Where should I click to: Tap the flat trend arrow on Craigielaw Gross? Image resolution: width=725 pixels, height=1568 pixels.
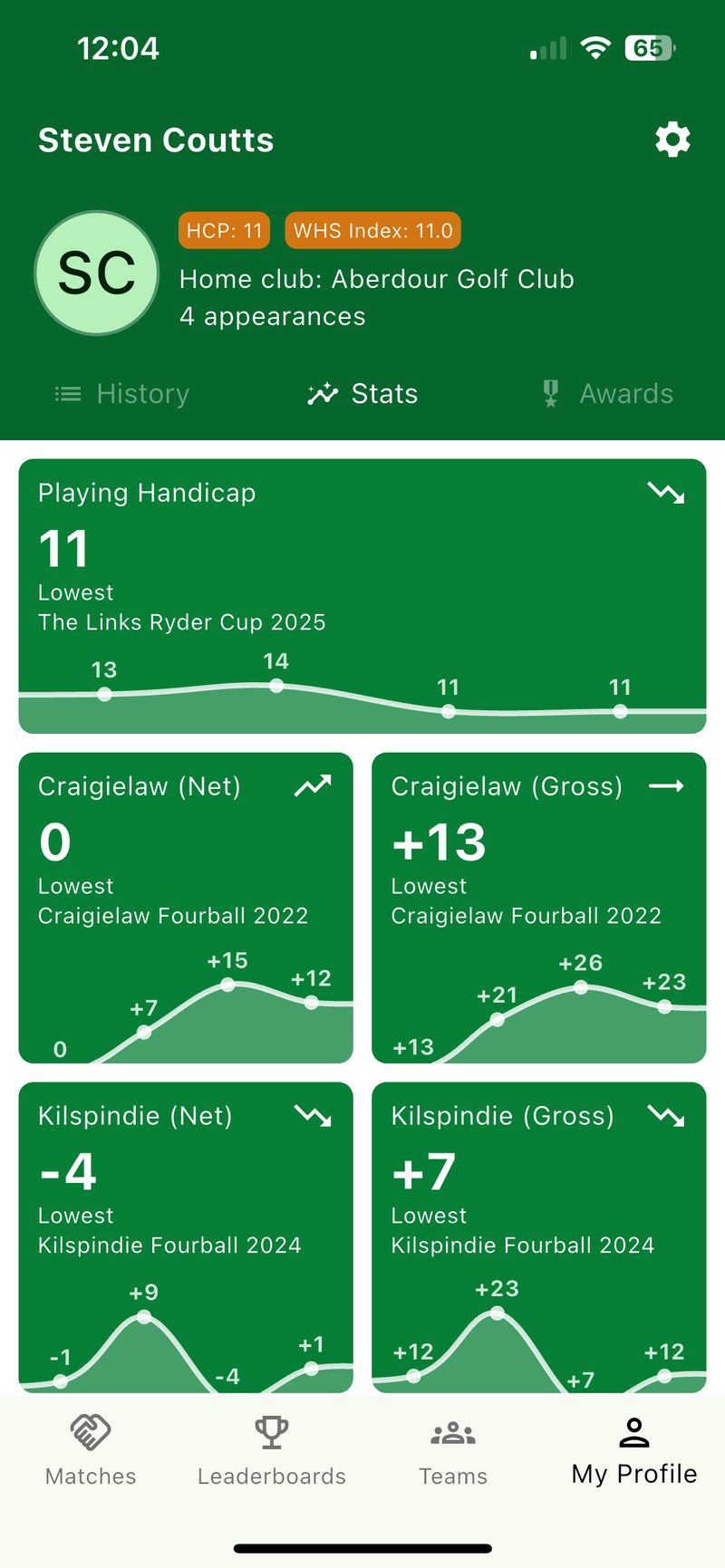pyautogui.click(x=666, y=786)
